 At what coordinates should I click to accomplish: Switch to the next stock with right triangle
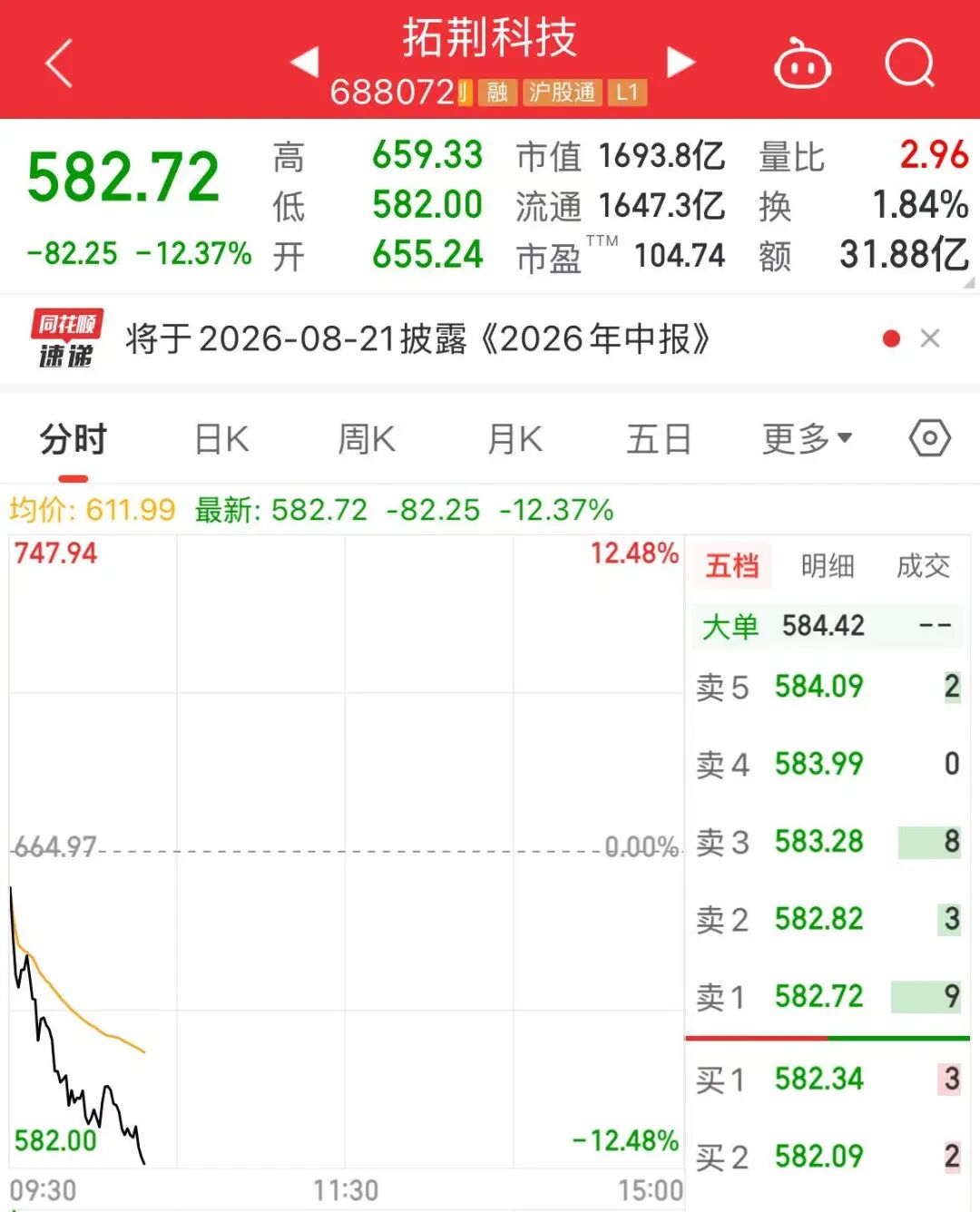point(681,62)
